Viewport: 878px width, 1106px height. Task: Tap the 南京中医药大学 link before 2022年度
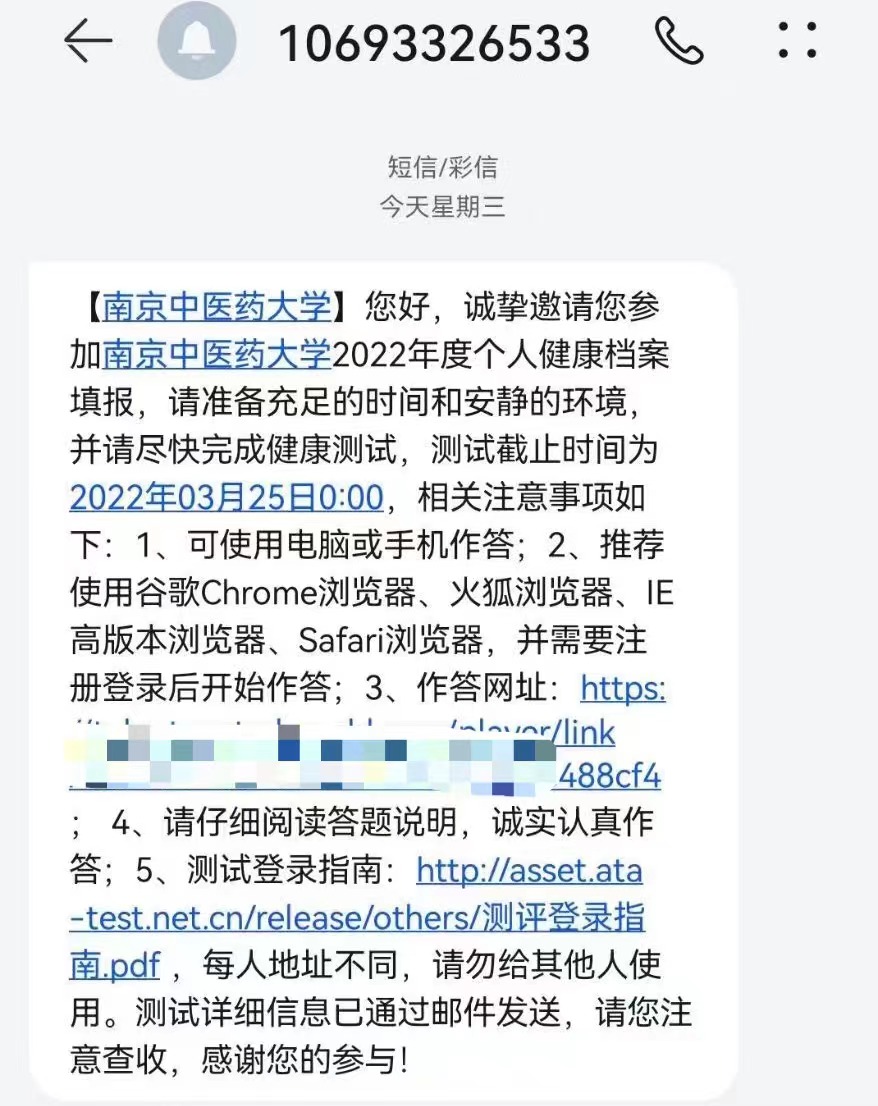click(x=217, y=355)
